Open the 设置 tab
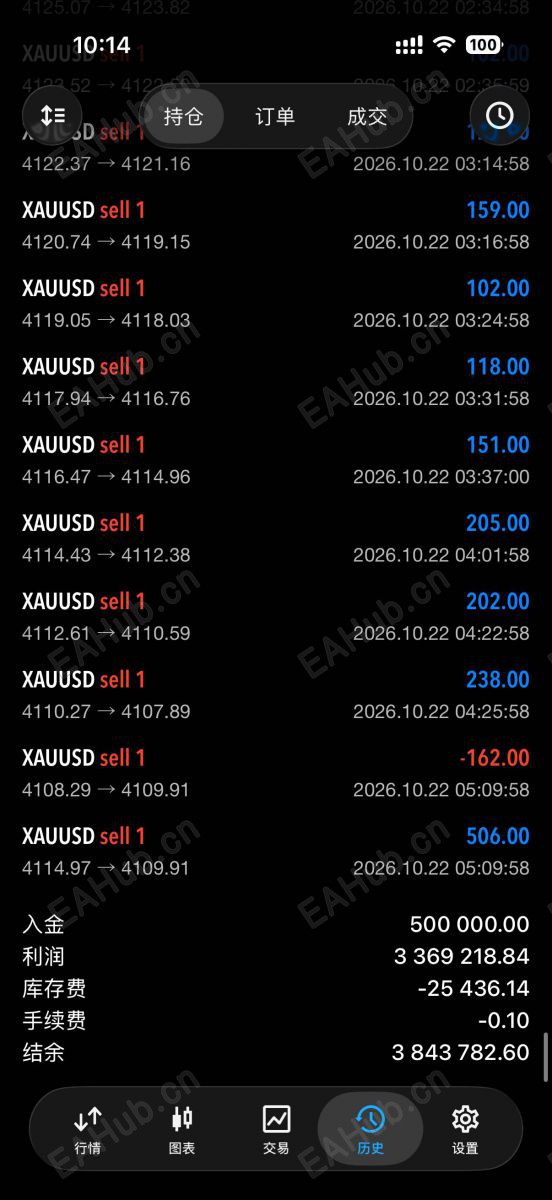 (465, 1130)
